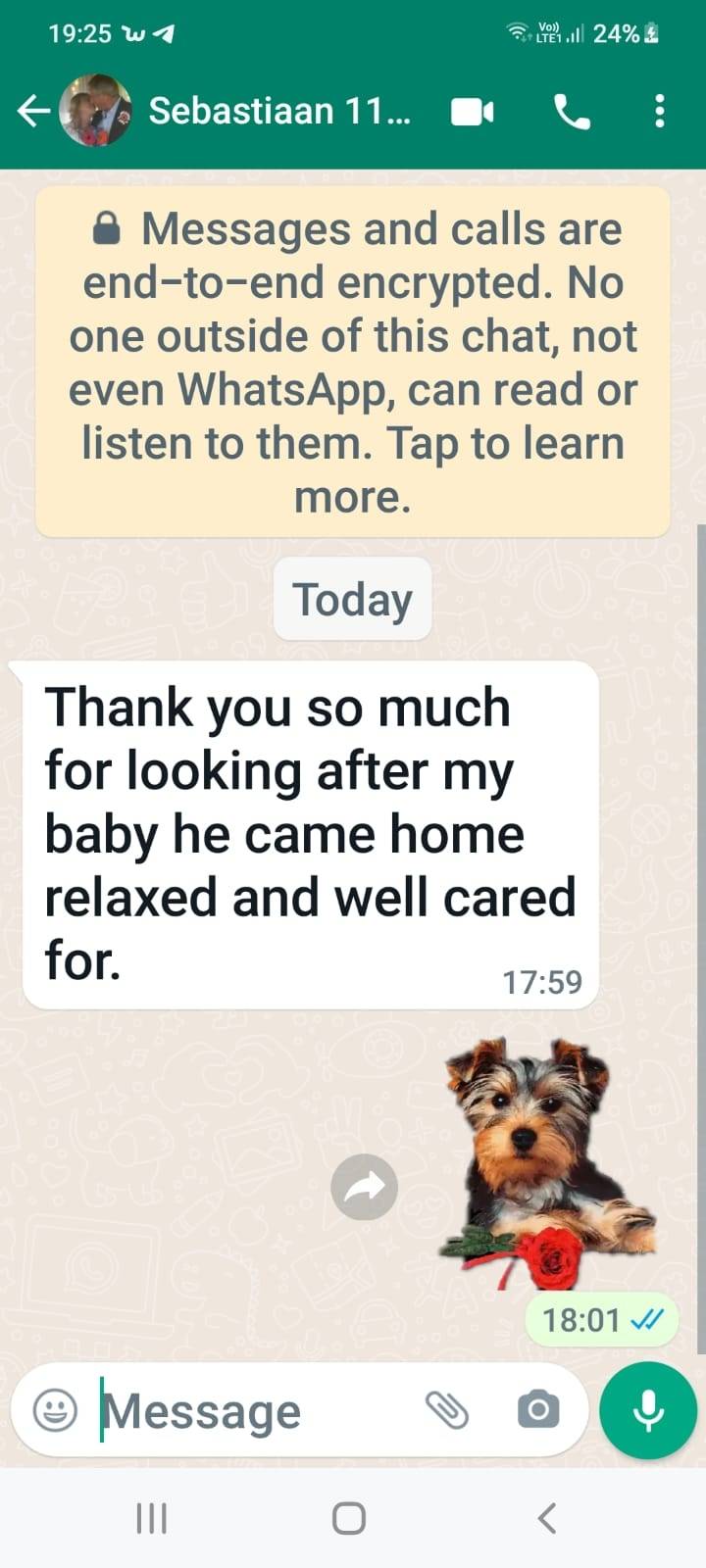Go back to the chats list

[x=34, y=111]
